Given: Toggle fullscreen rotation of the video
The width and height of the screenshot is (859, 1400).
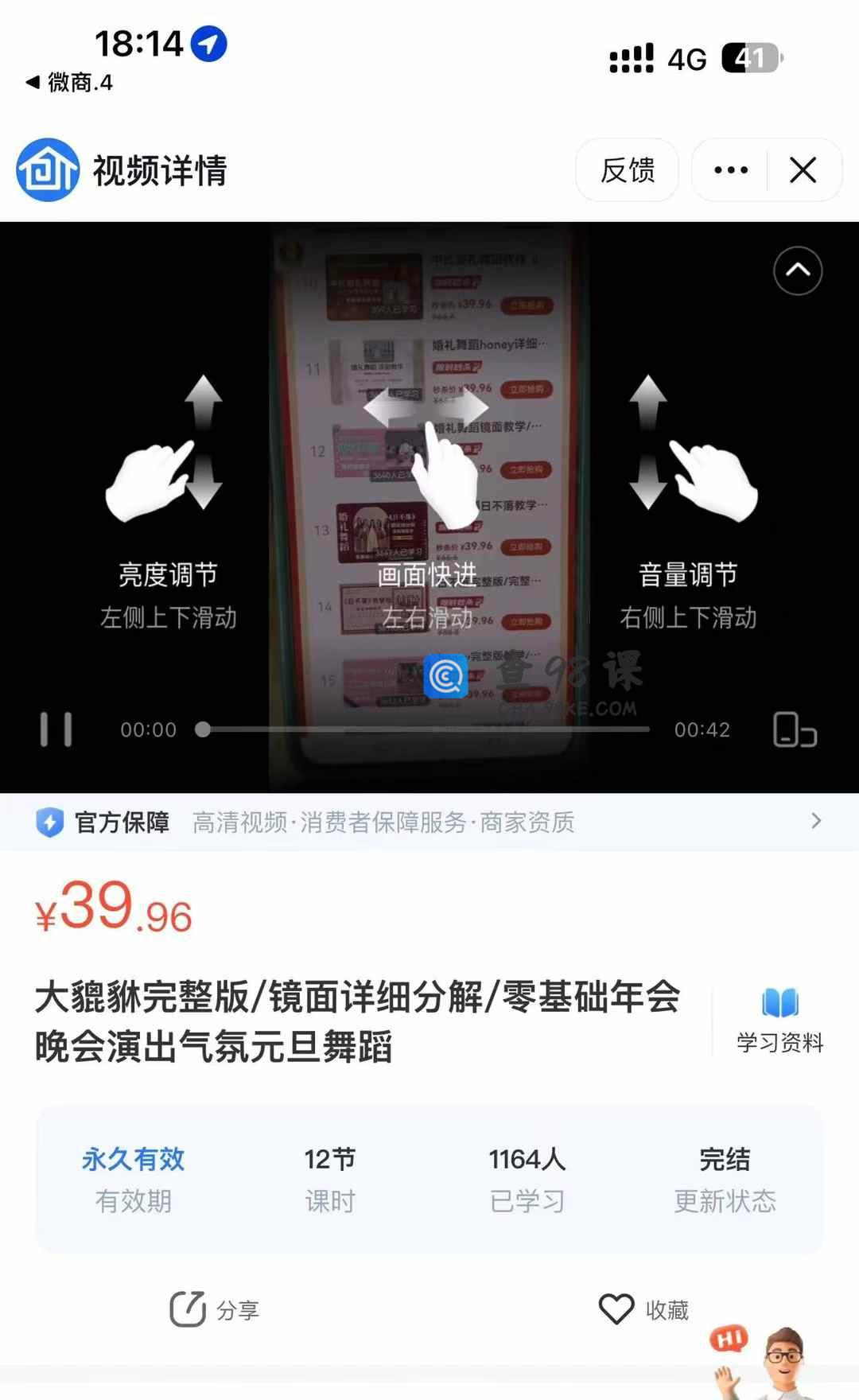Looking at the screenshot, I should click(795, 729).
